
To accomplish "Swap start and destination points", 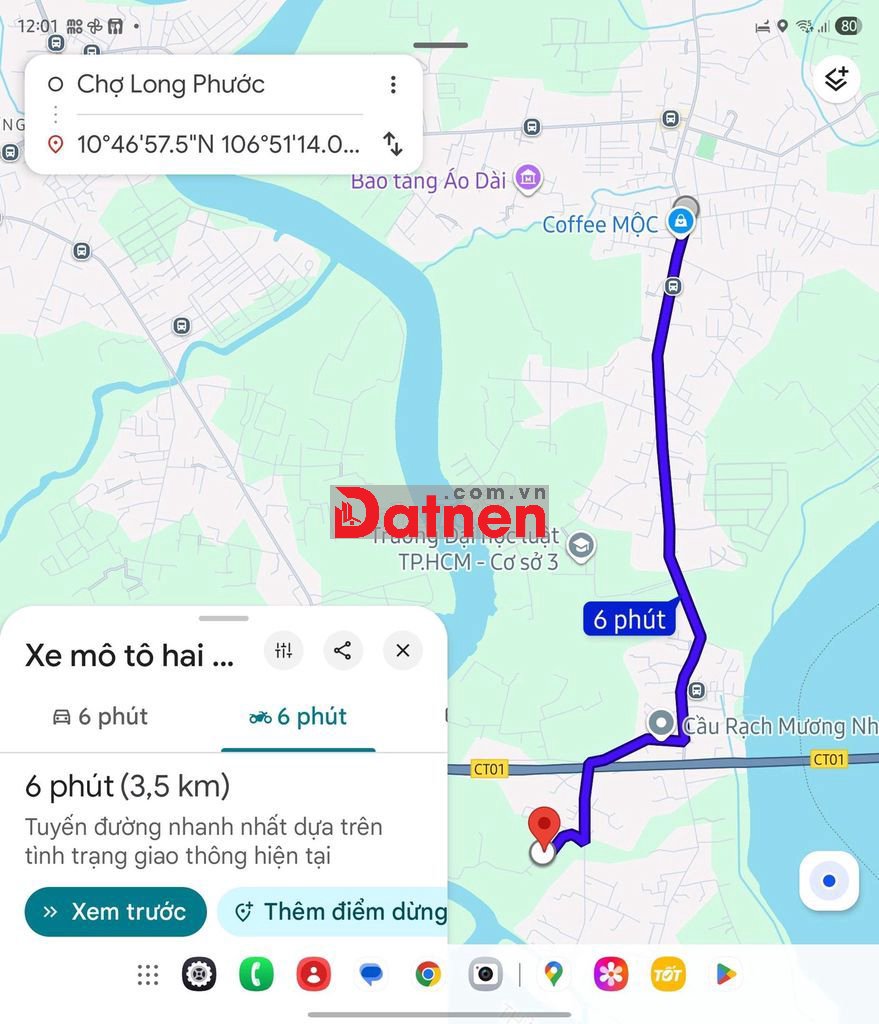I will point(393,144).
